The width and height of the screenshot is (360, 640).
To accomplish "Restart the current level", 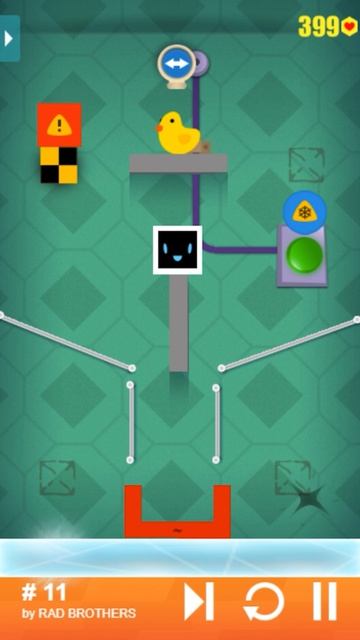I will pyautogui.click(x=264, y=602).
